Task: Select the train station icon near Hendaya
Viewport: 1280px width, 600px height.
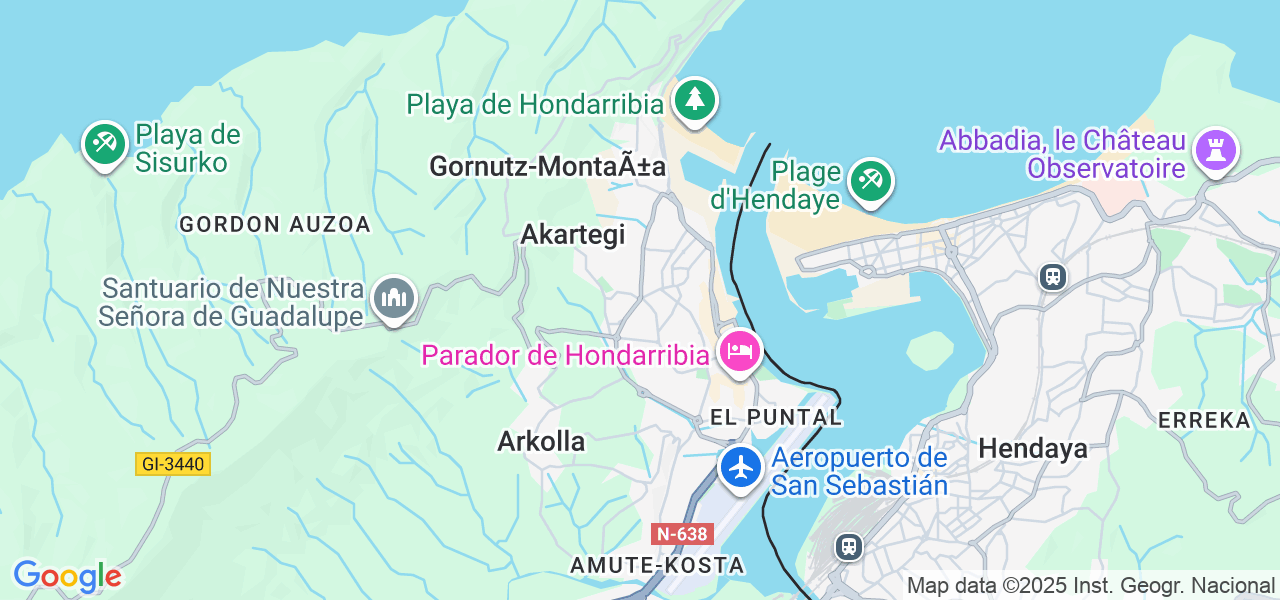Action: [x=849, y=547]
